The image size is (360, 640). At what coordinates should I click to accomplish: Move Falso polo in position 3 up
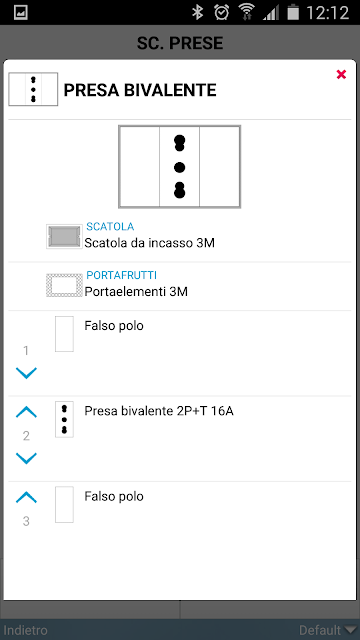(26, 498)
